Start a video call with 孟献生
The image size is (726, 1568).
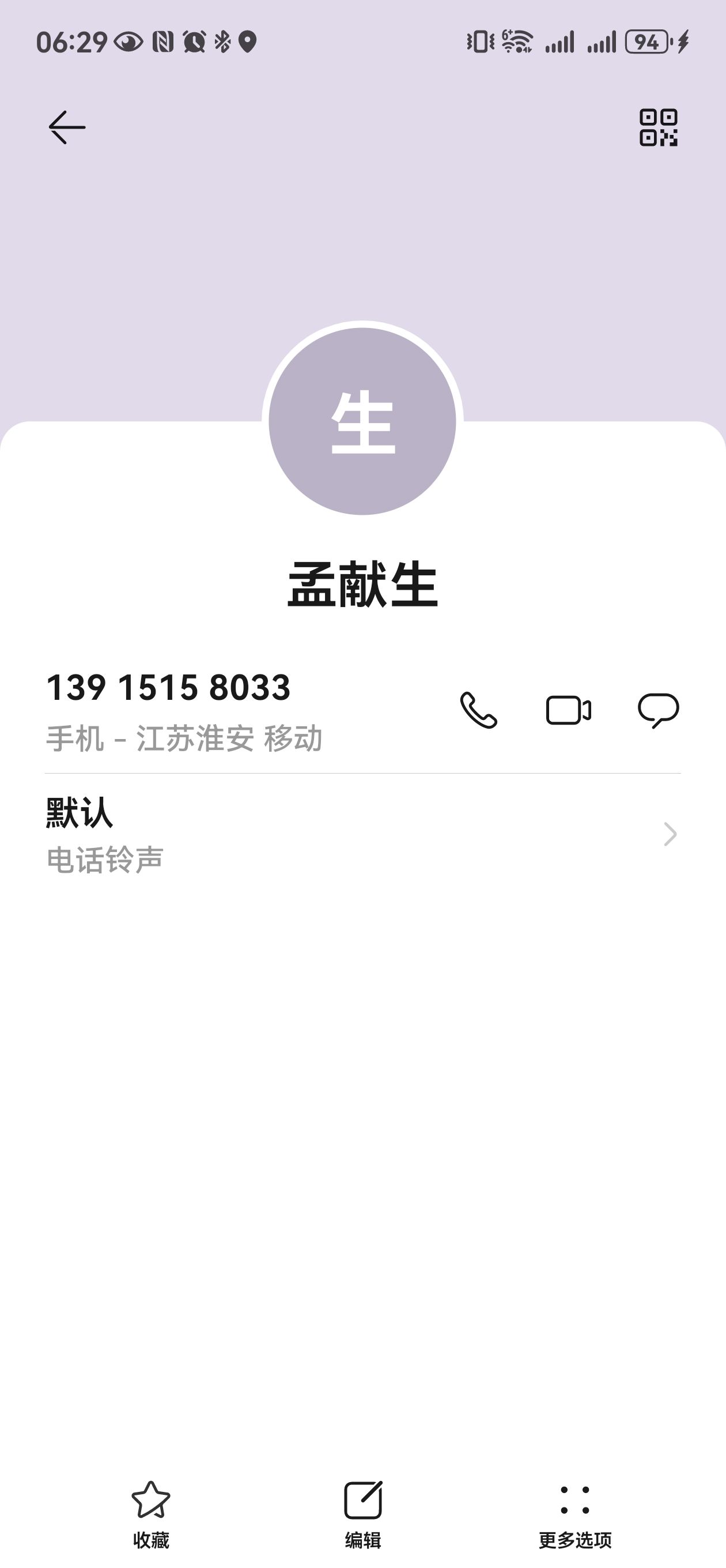click(x=568, y=710)
